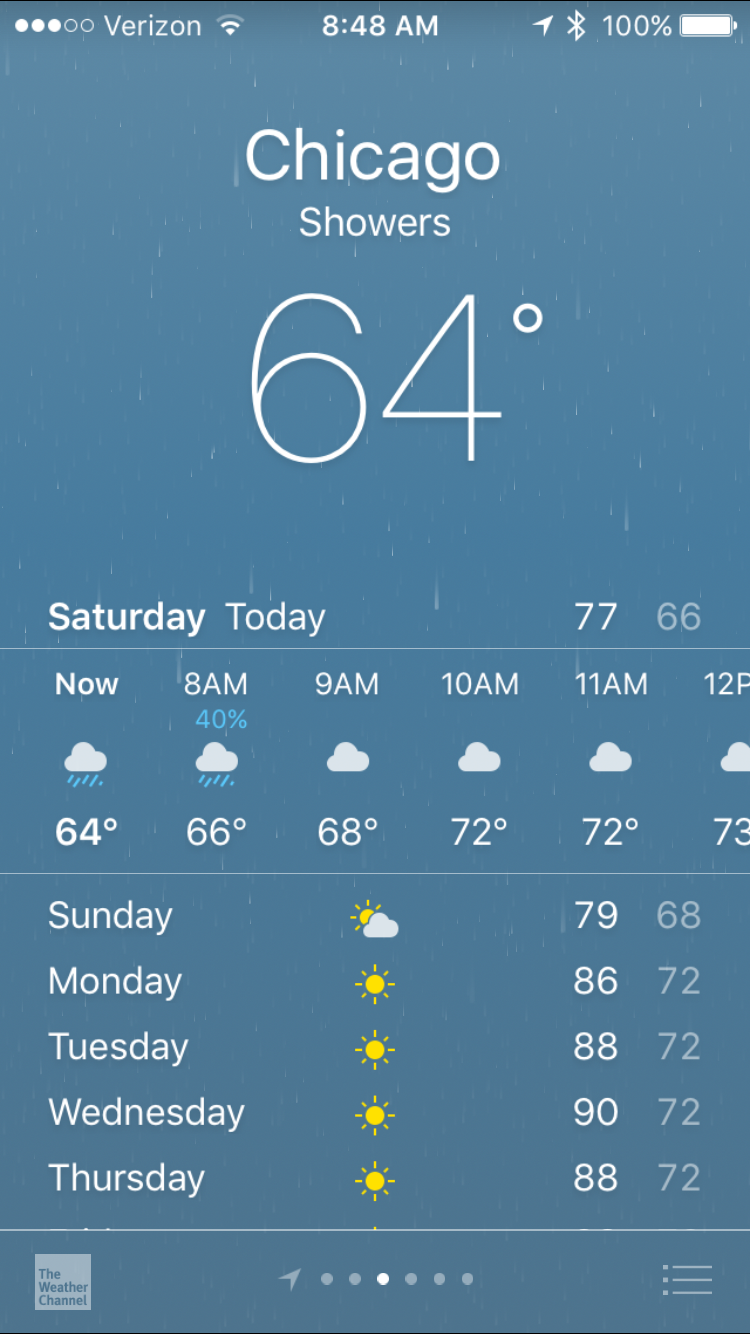Open The Weather Channel link
The width and height of the screenshot is (750, 1334).
(63, 1282)
